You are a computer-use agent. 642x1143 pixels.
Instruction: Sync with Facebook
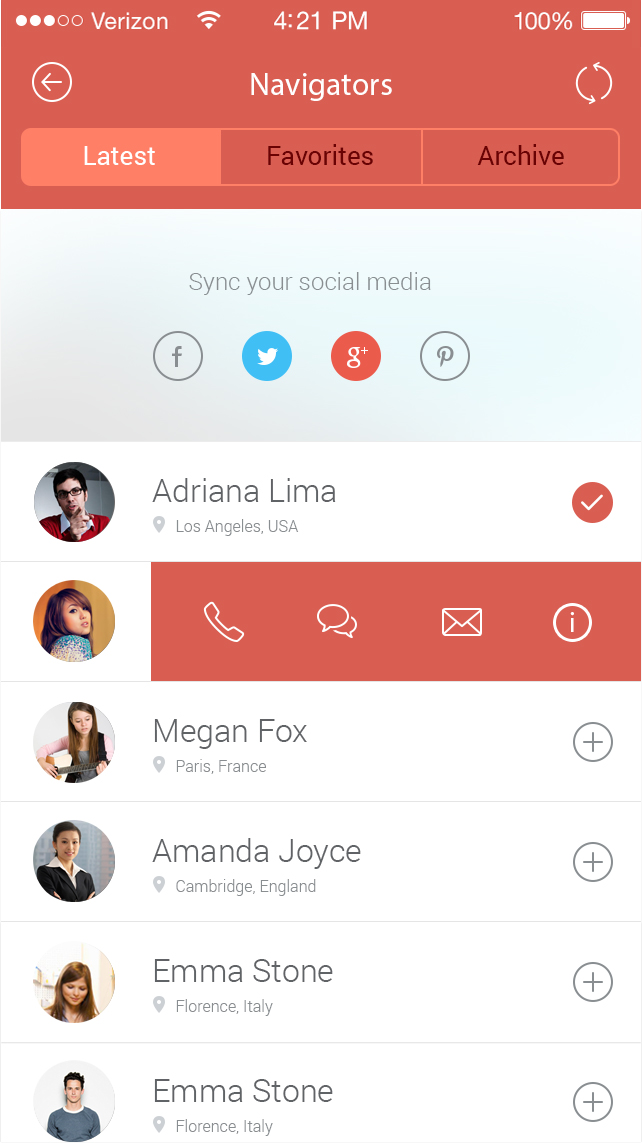(x=178, y=357)
